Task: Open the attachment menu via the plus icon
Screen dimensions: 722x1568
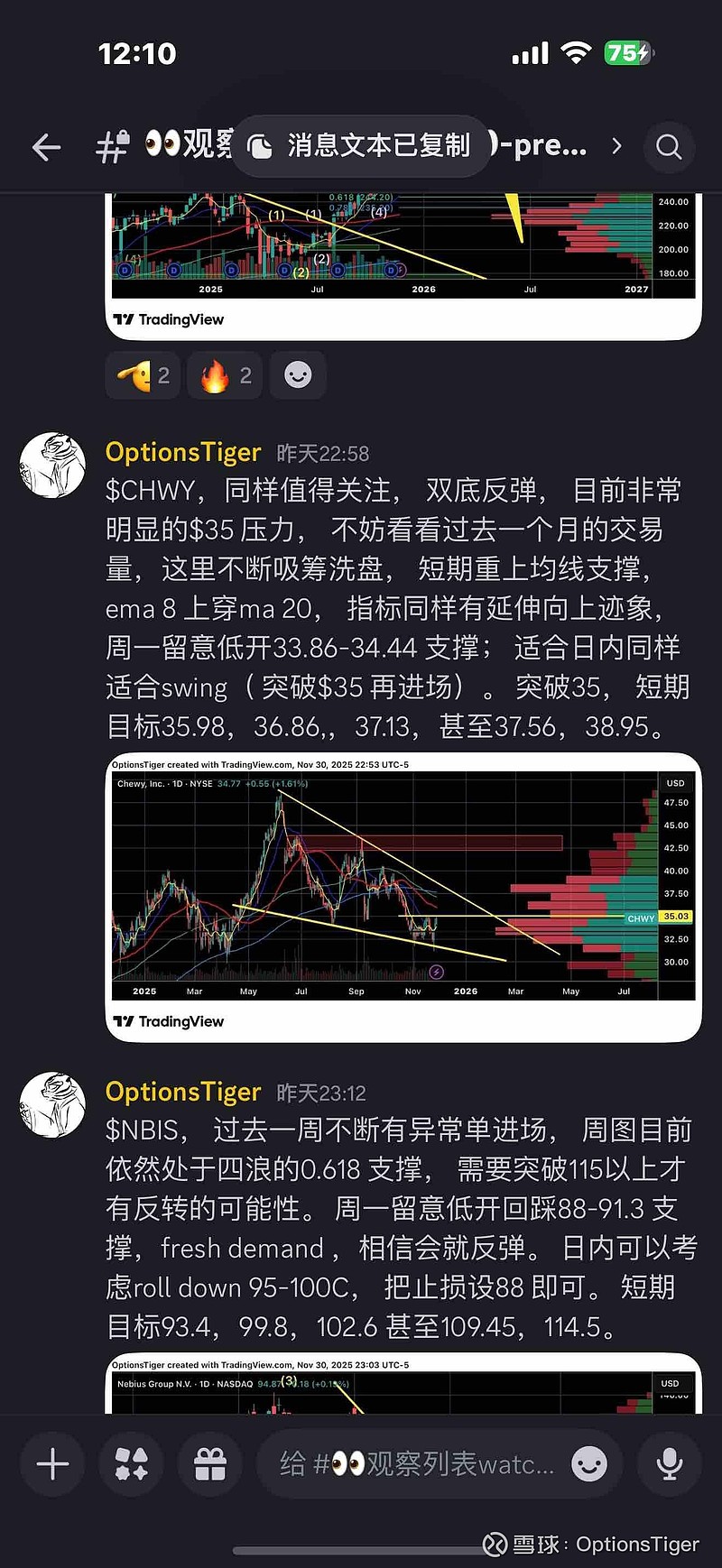Action: click(x=51, y=1464)
